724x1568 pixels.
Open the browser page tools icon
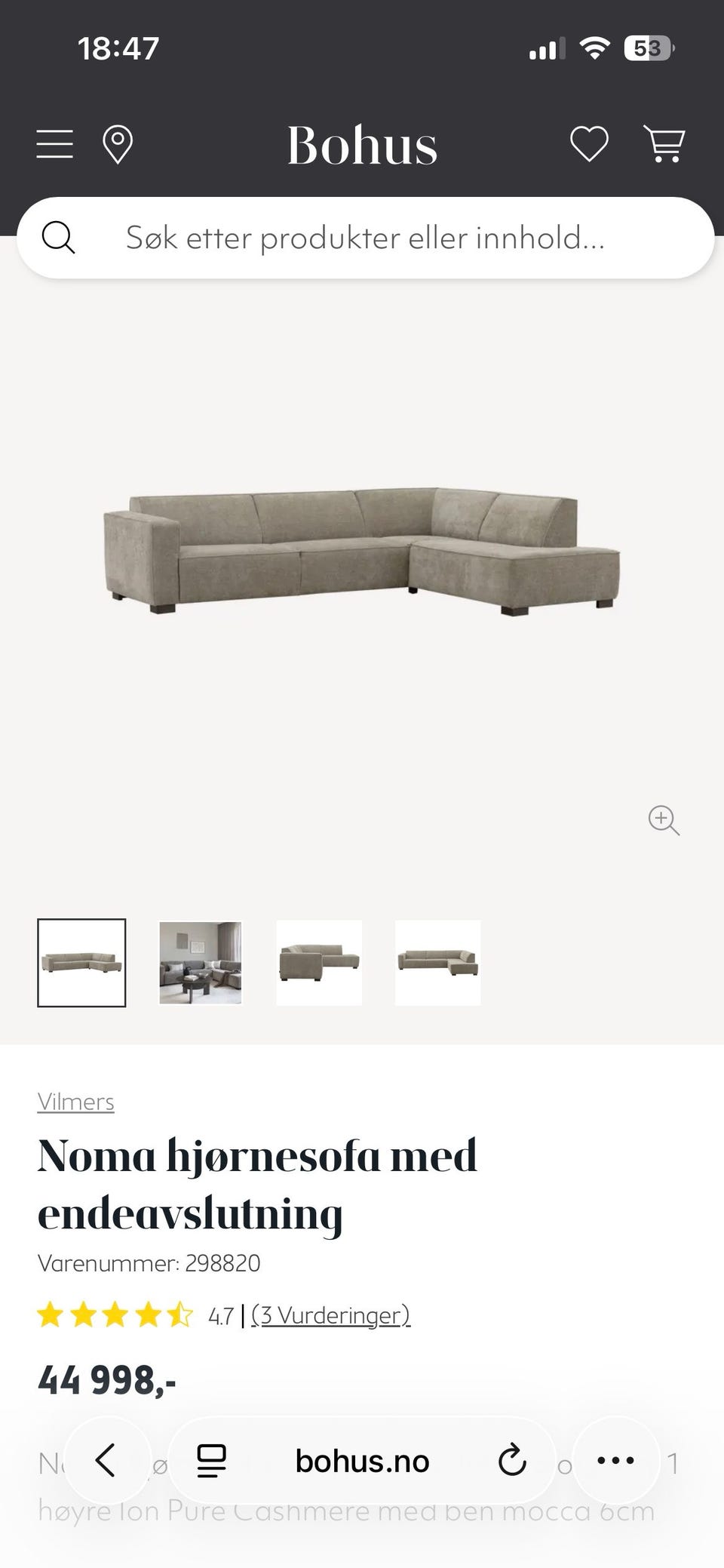[x=211, y=1461]
